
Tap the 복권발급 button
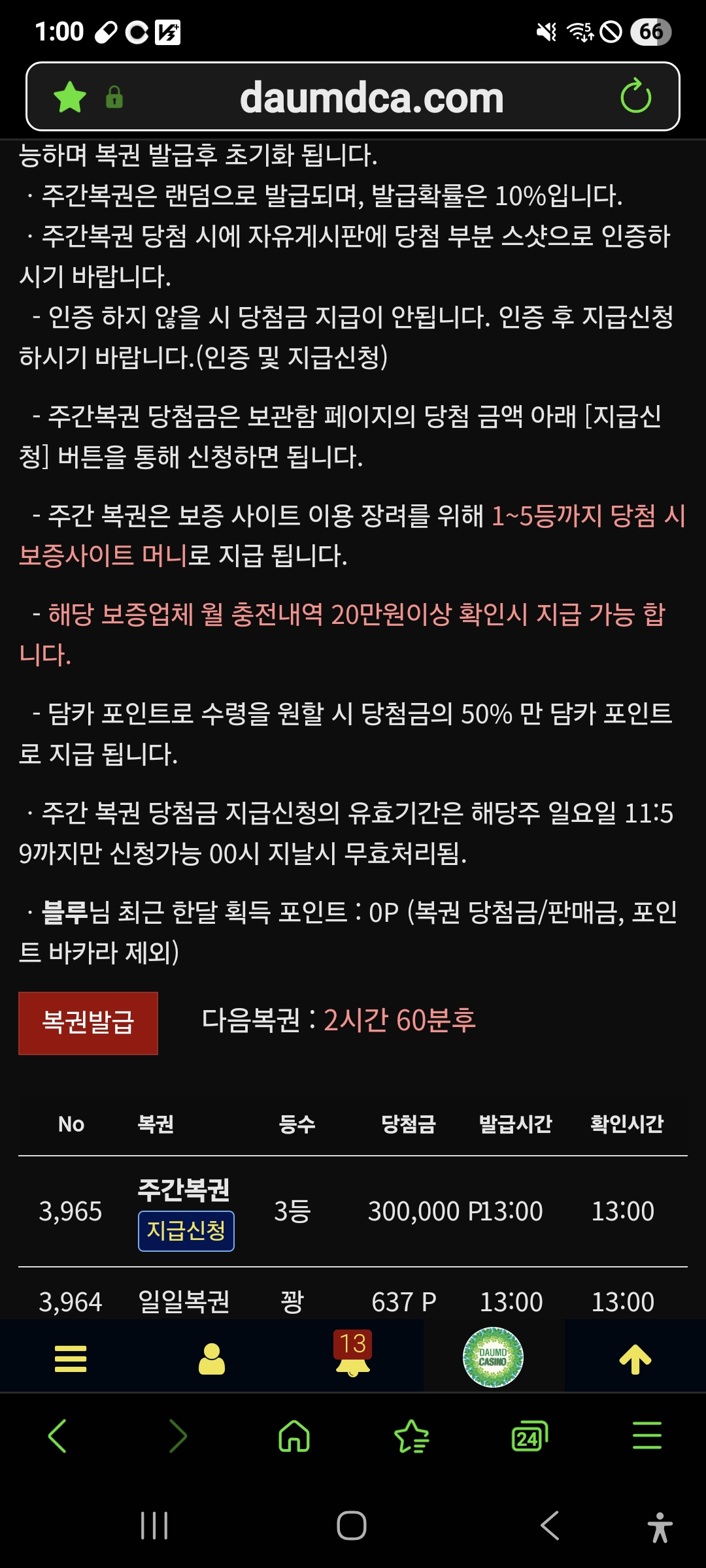(x=88, y=1022)
